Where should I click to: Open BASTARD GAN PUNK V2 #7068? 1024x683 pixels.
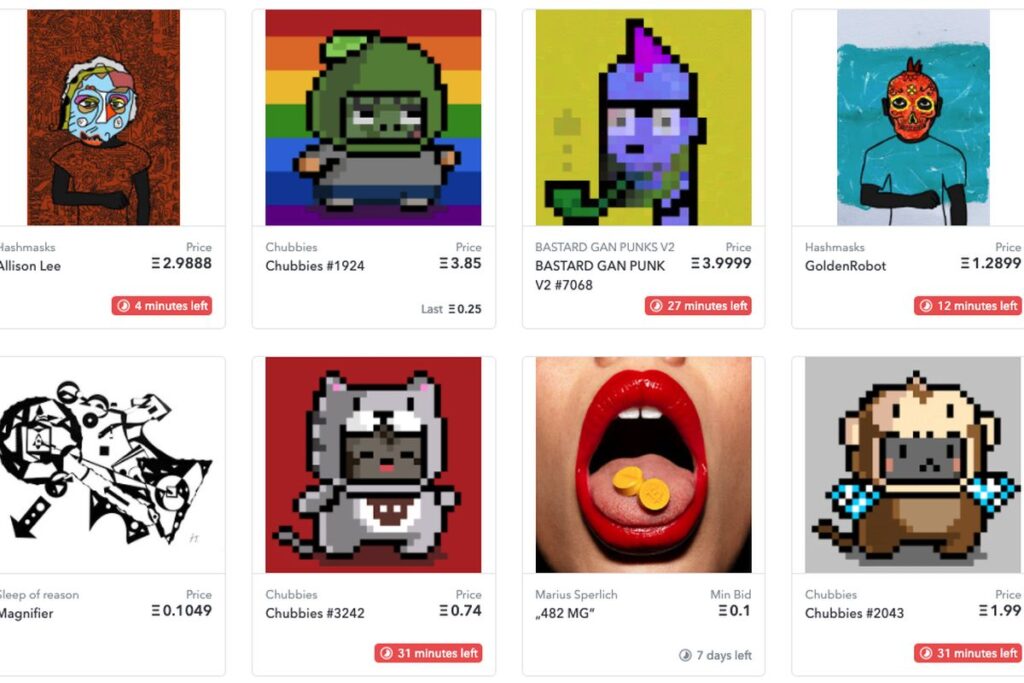click(643, 118)
